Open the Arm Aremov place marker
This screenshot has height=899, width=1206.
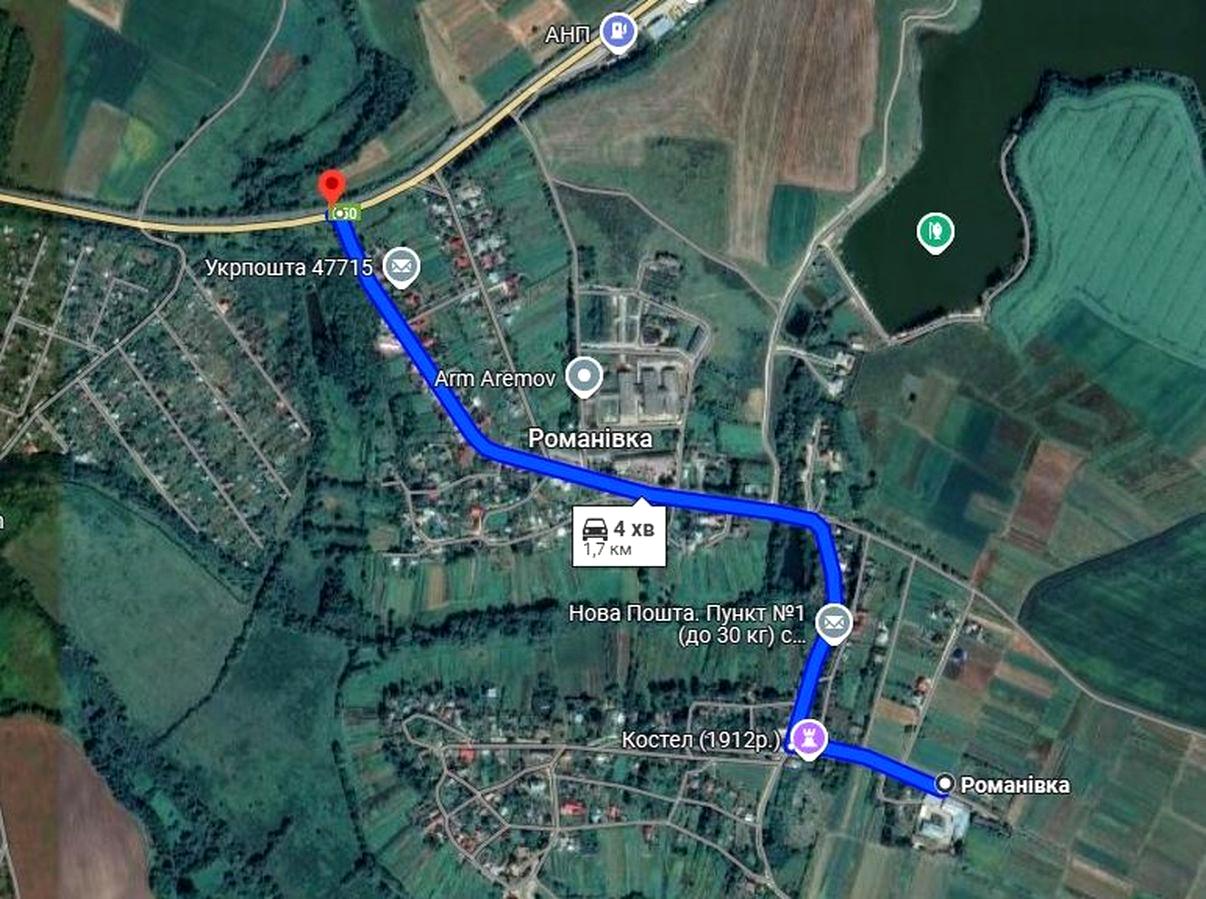point(583,378)
